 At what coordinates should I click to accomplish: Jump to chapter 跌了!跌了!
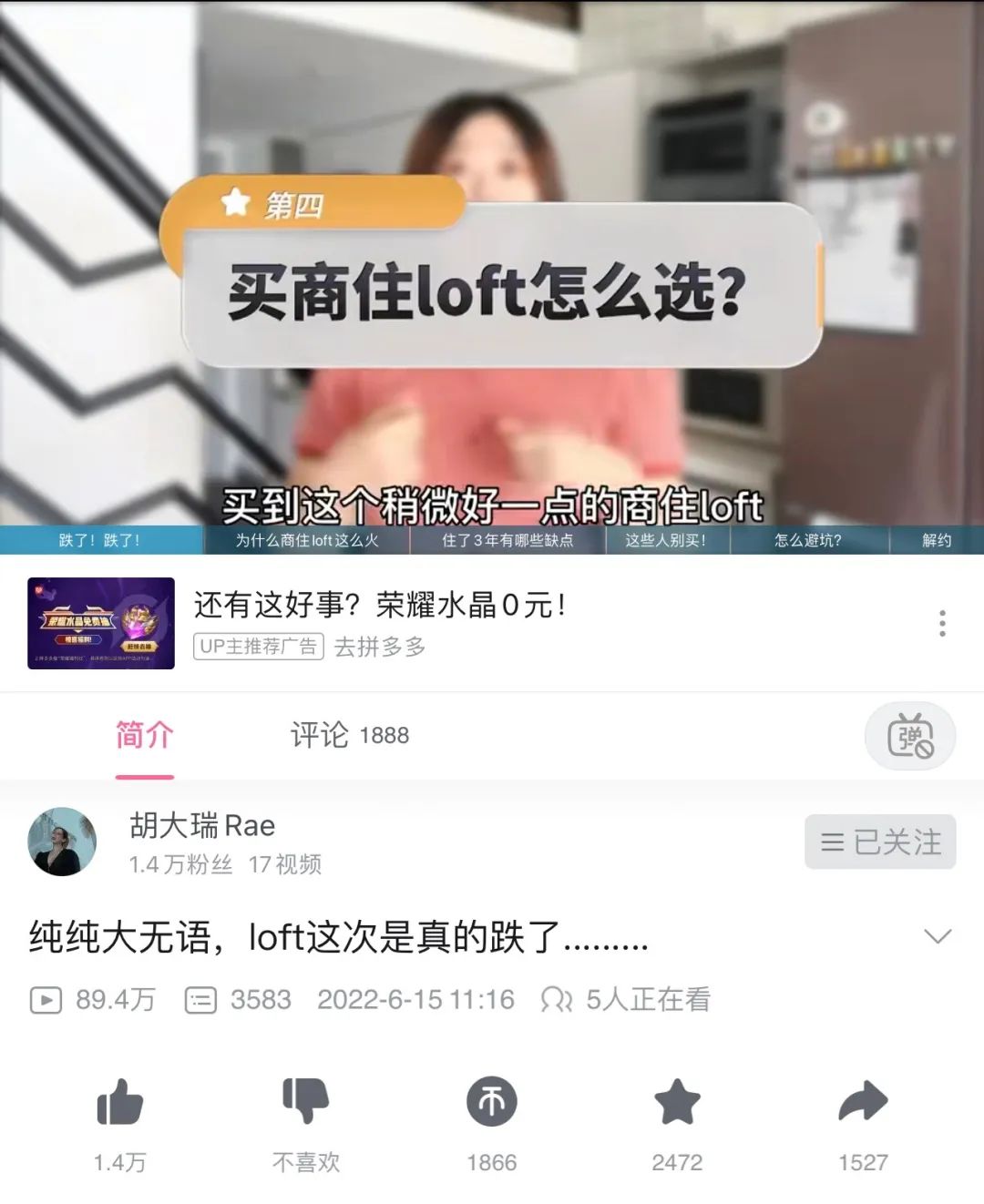coord(99,540)
